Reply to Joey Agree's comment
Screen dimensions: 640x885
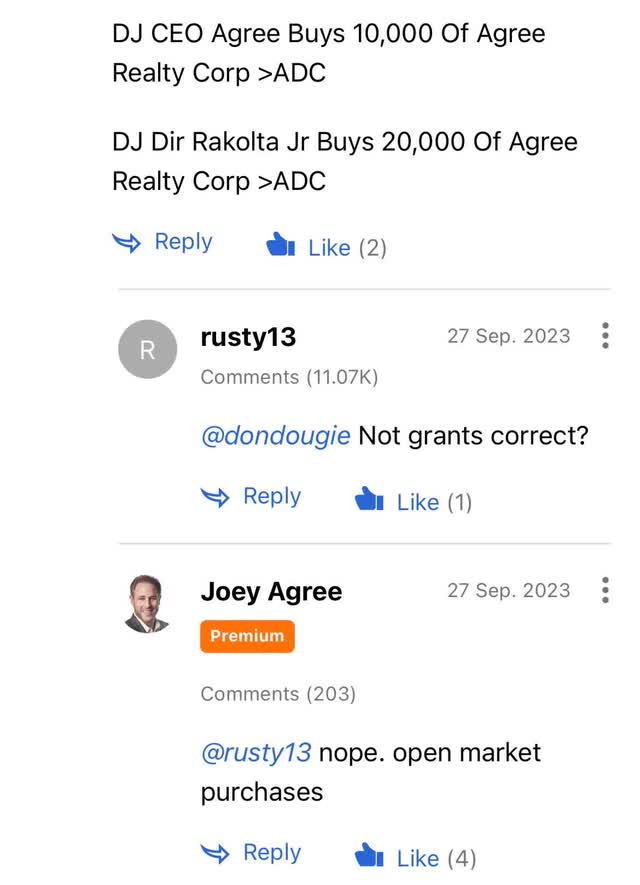[x=252, y=853]
